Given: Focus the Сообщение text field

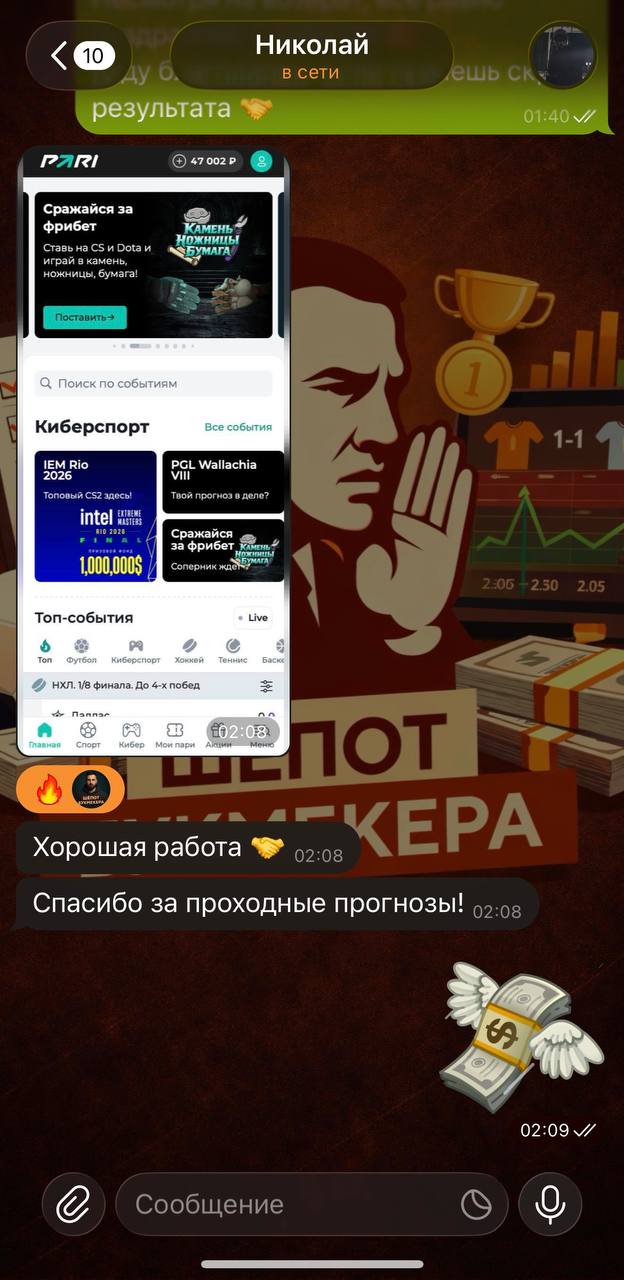Looking at the screenshot, I should (290, 1204).
